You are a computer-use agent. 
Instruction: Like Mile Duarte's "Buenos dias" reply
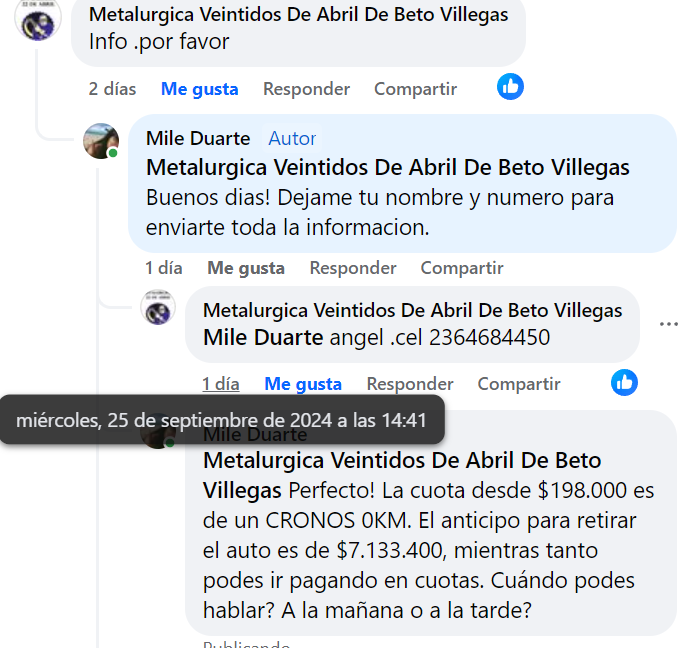(246, 268)
